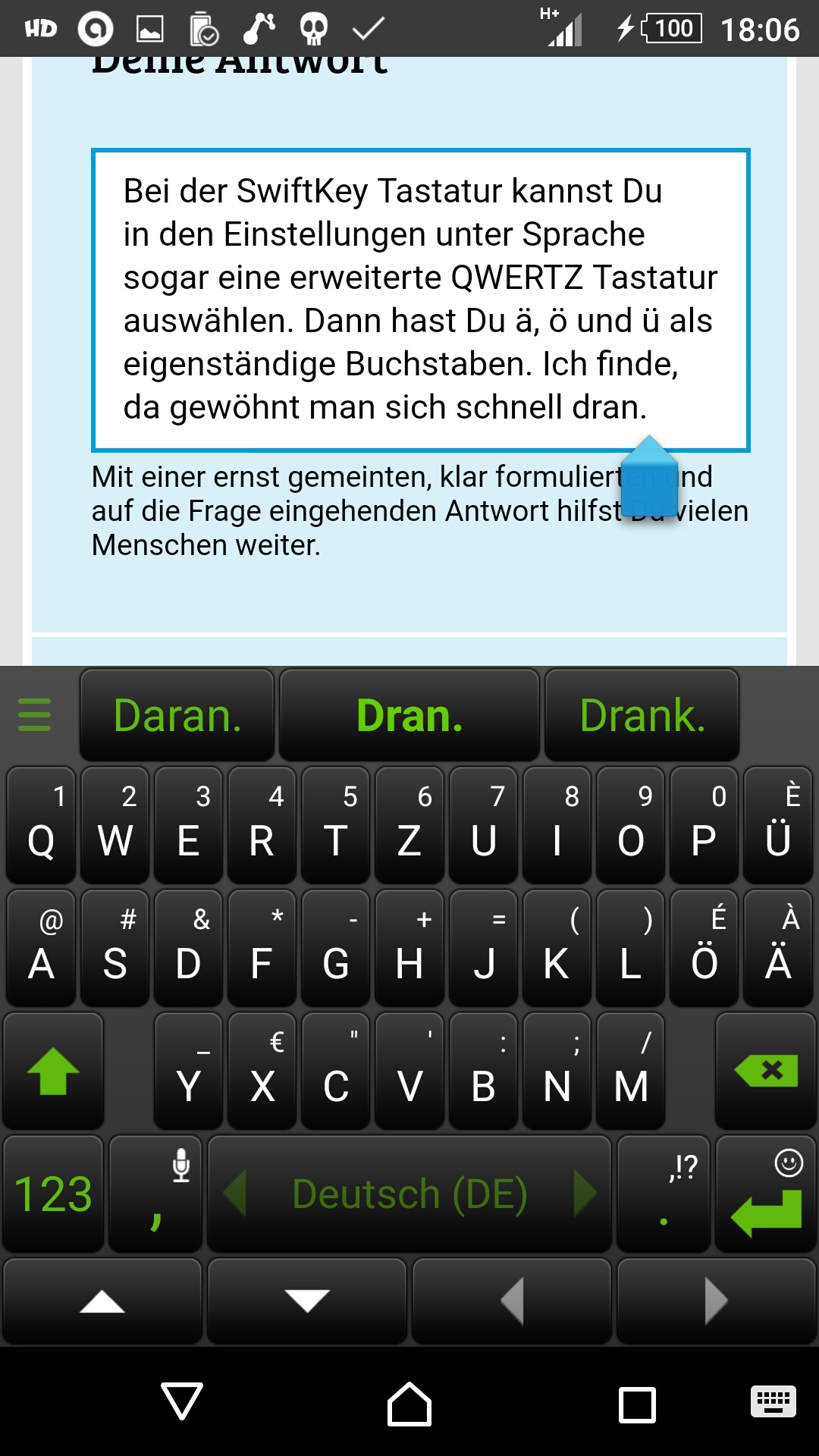Select the suggestion Dran.

pos(409,714)
